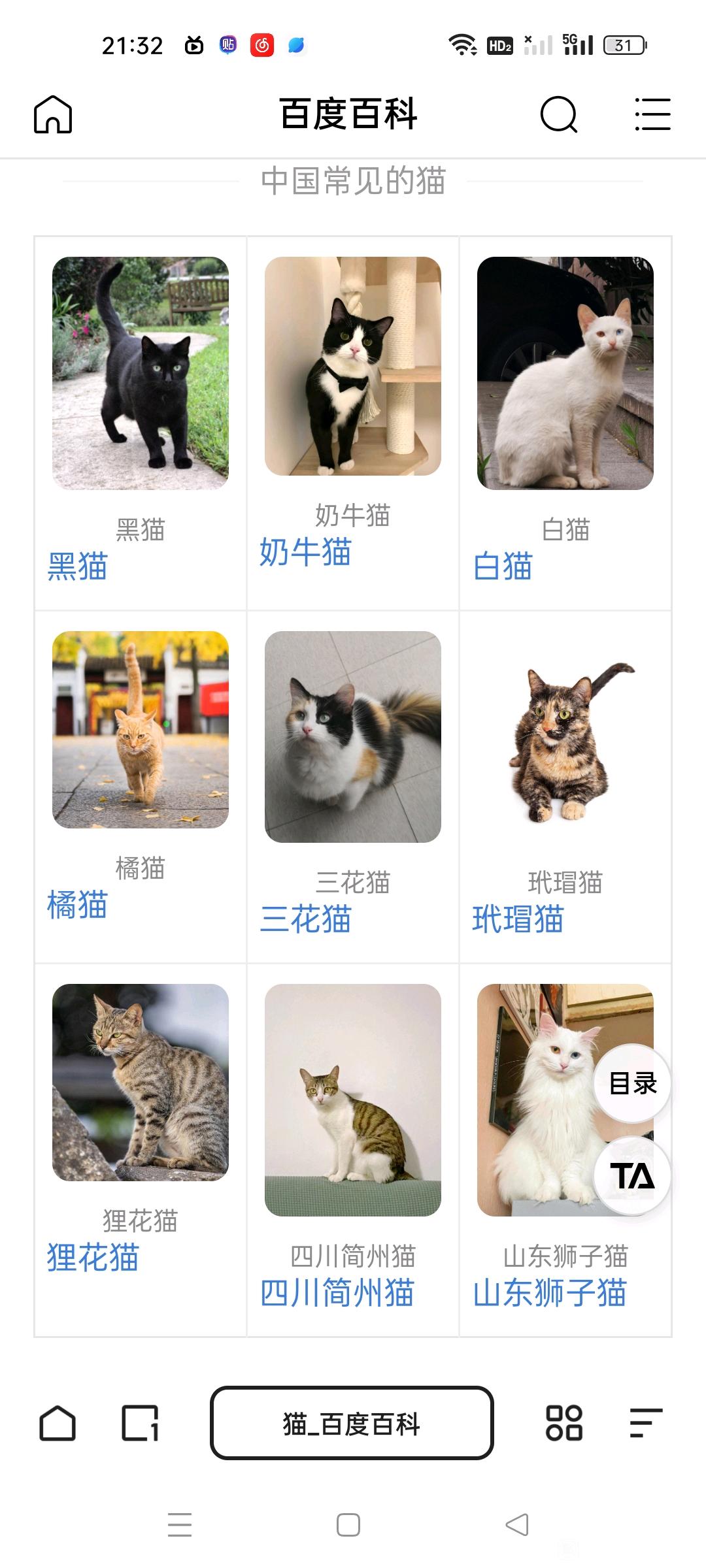Image resolution: width=706 pixels, height=1568 pixels.
Task: Tap the 橘猫 cat photo
Action: 141,730
